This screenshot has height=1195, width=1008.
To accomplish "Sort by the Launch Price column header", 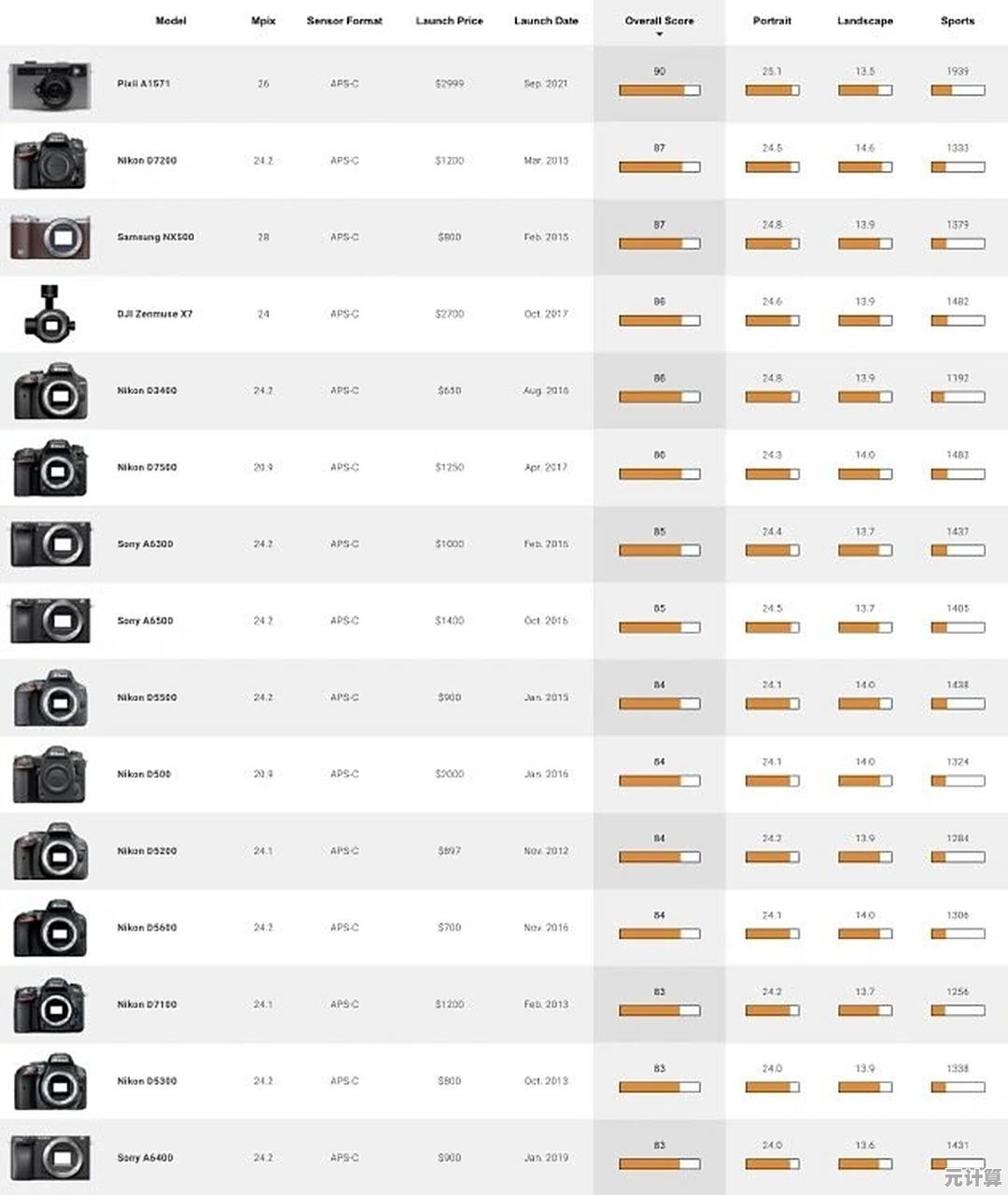I will 449,21.
